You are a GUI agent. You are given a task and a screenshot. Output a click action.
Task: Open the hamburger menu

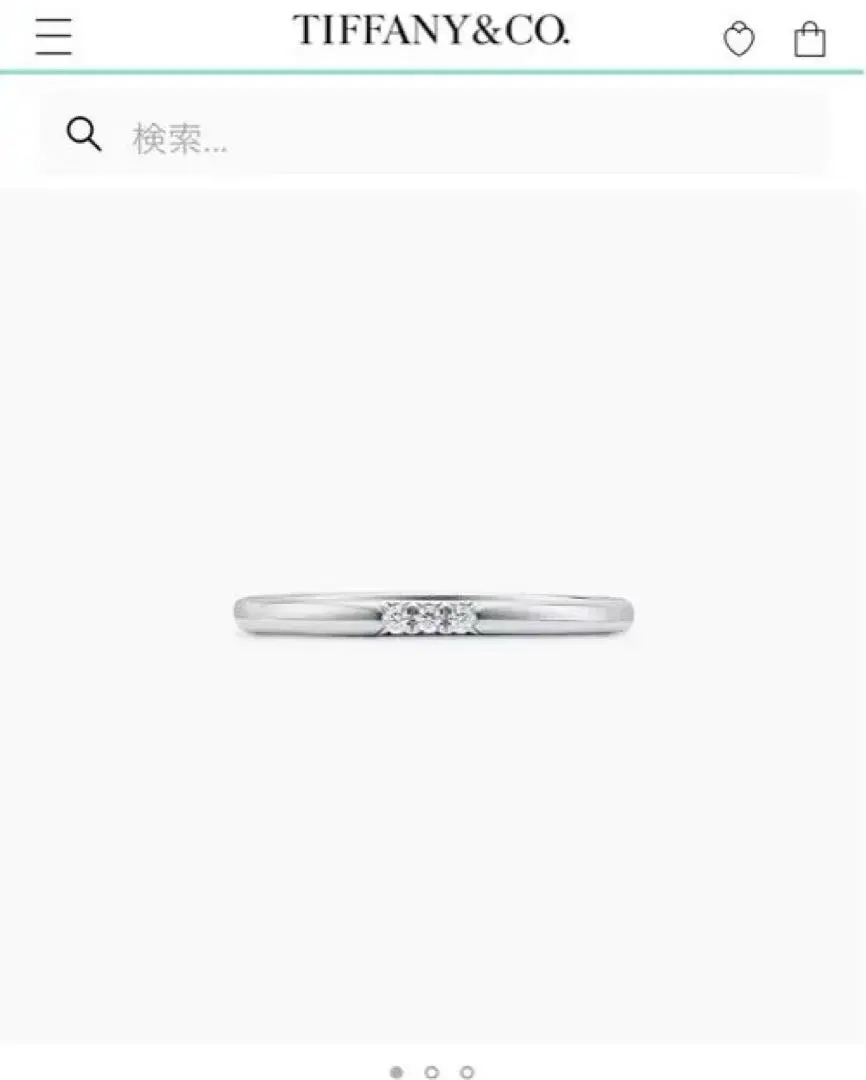coord(54,36)
